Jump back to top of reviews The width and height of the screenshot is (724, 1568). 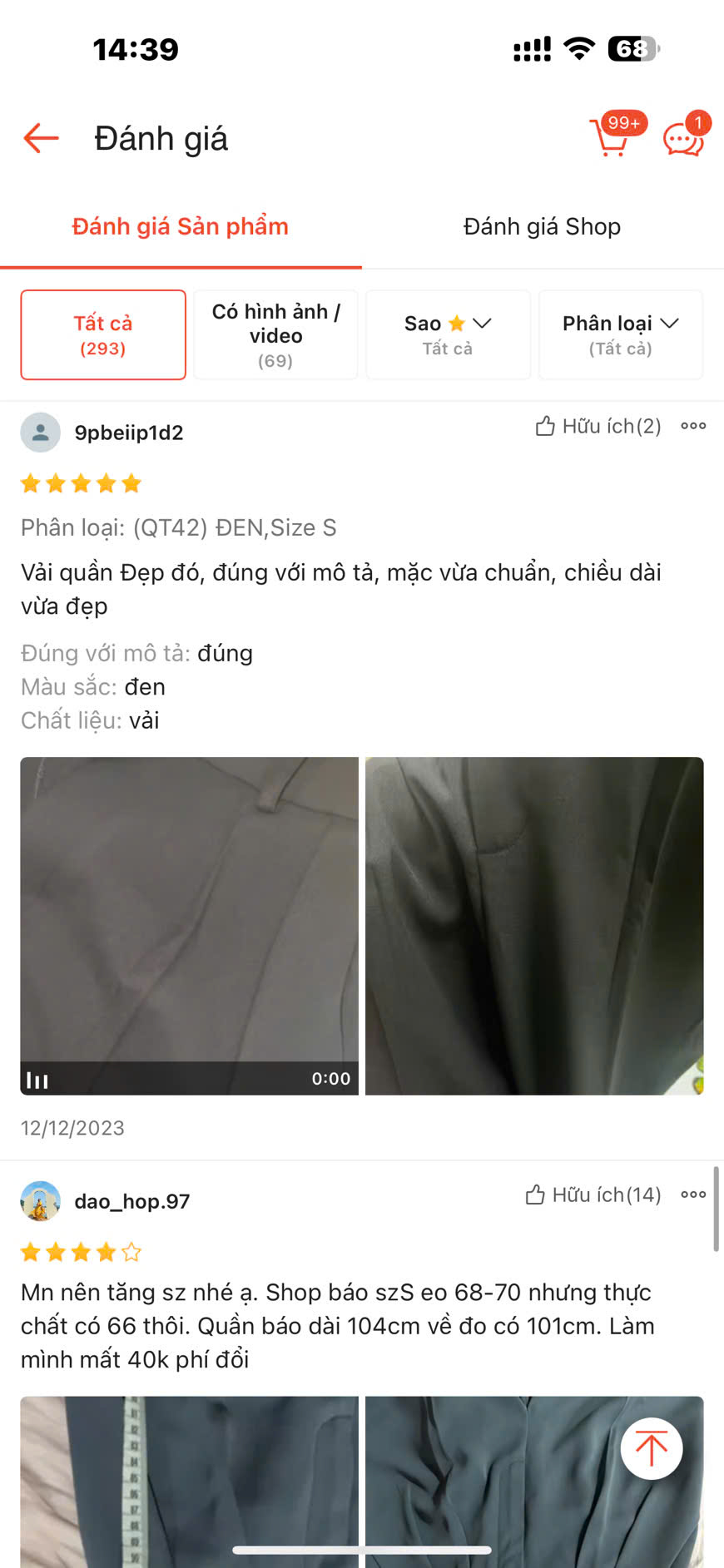[x=652, y=1448]
